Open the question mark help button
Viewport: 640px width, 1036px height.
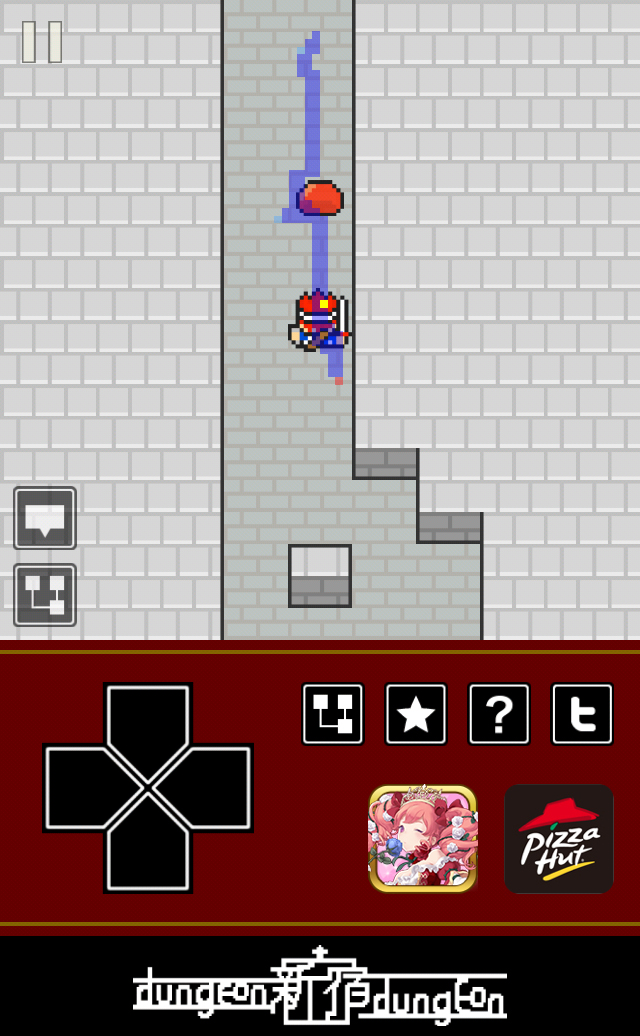pyautogui.click(x=499, y=714)
